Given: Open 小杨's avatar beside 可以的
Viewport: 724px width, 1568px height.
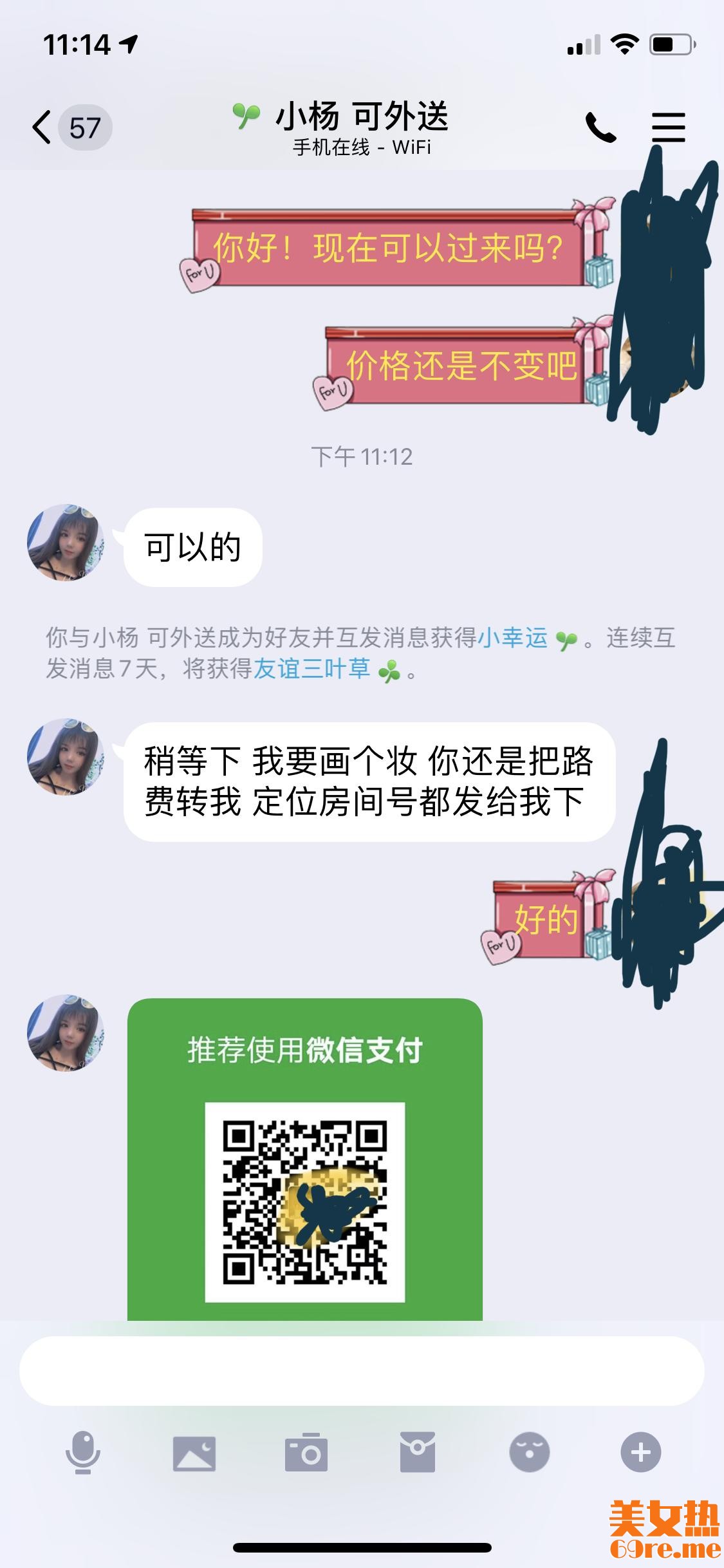Looking at the screenshot, I should 66,543.
